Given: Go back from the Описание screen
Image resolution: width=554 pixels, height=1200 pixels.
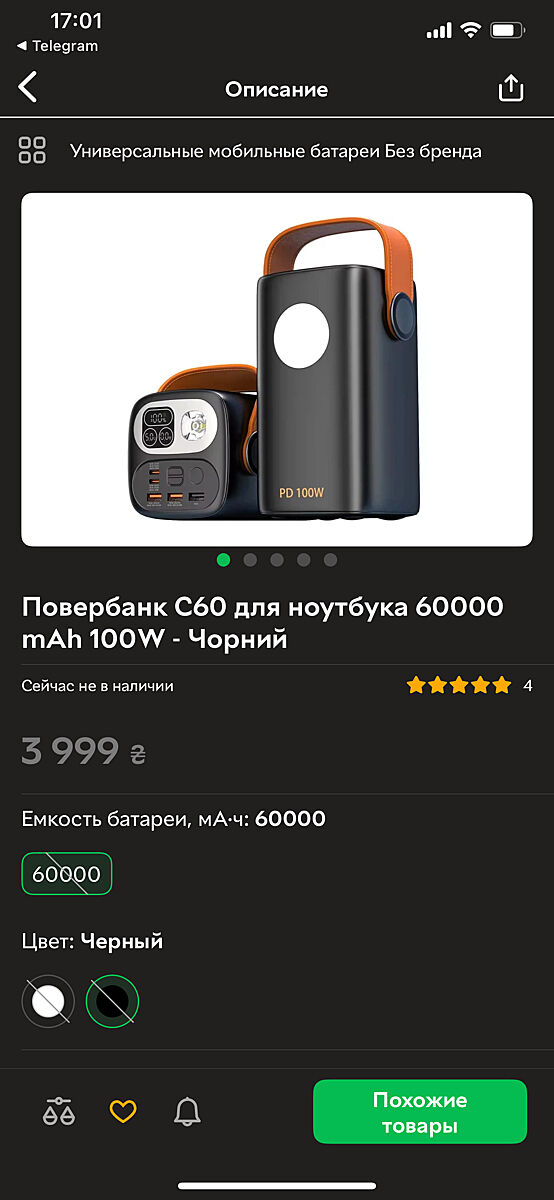Looking at the screenshot, I should (28, 88).
